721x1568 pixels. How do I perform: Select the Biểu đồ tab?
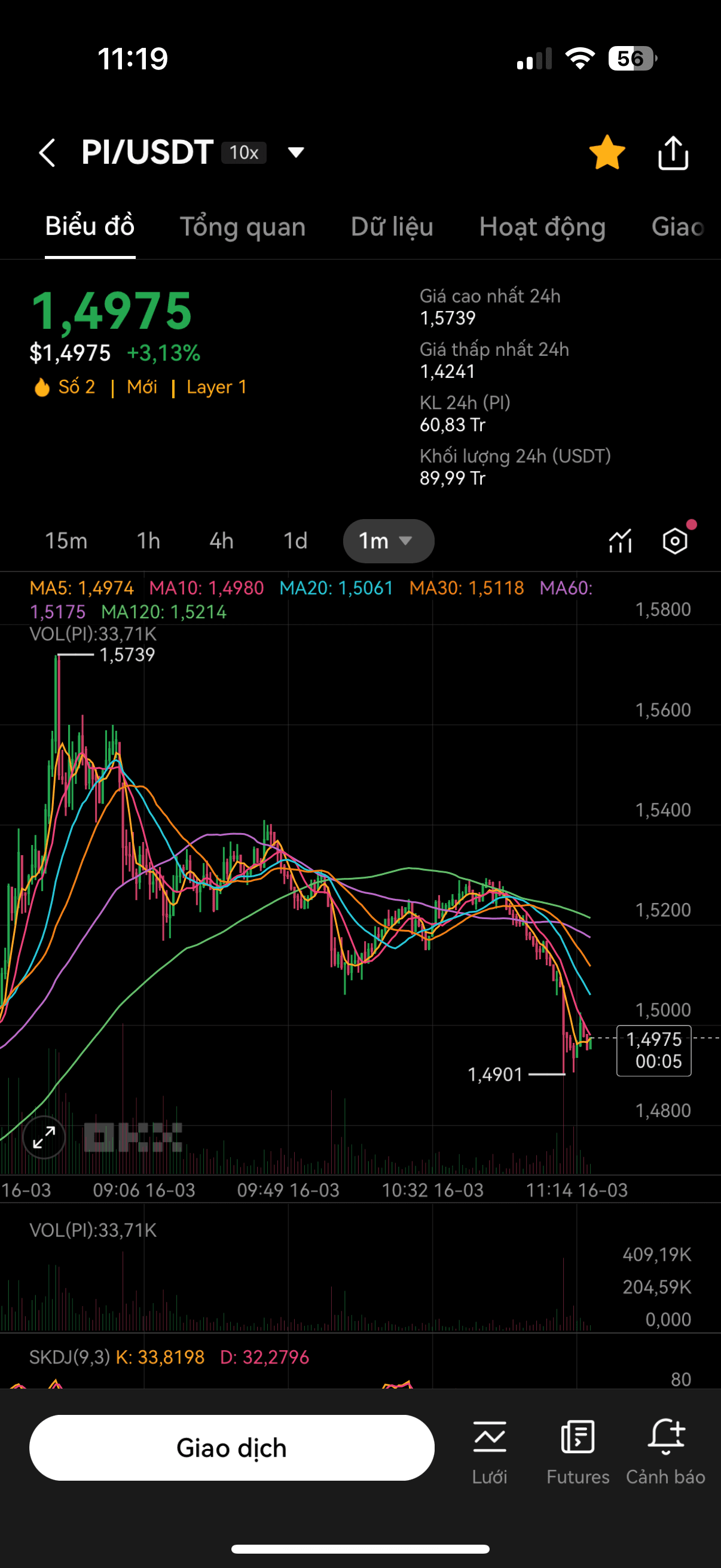click(x=90, y=227)
